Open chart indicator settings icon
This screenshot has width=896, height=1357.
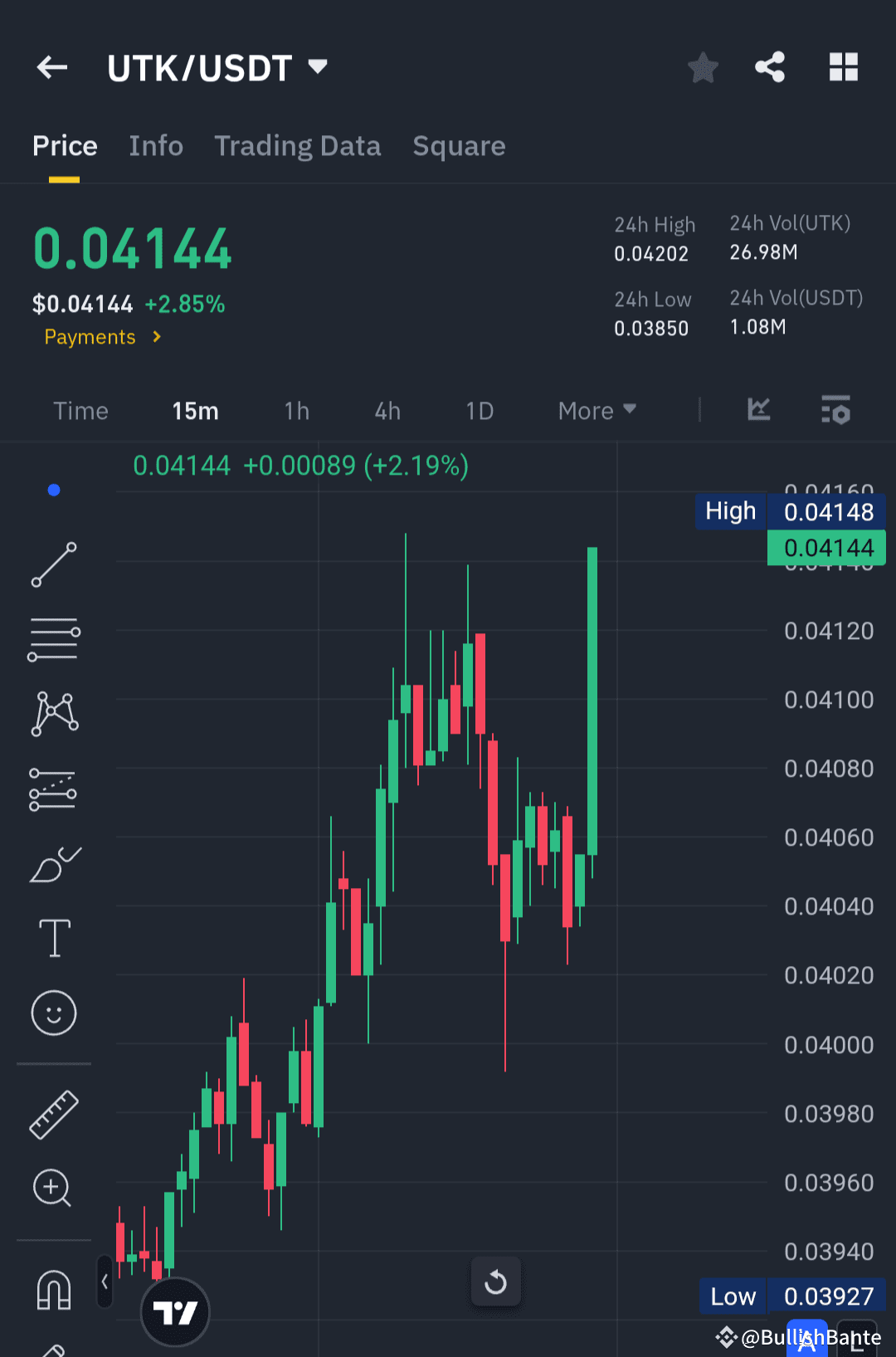835,410
